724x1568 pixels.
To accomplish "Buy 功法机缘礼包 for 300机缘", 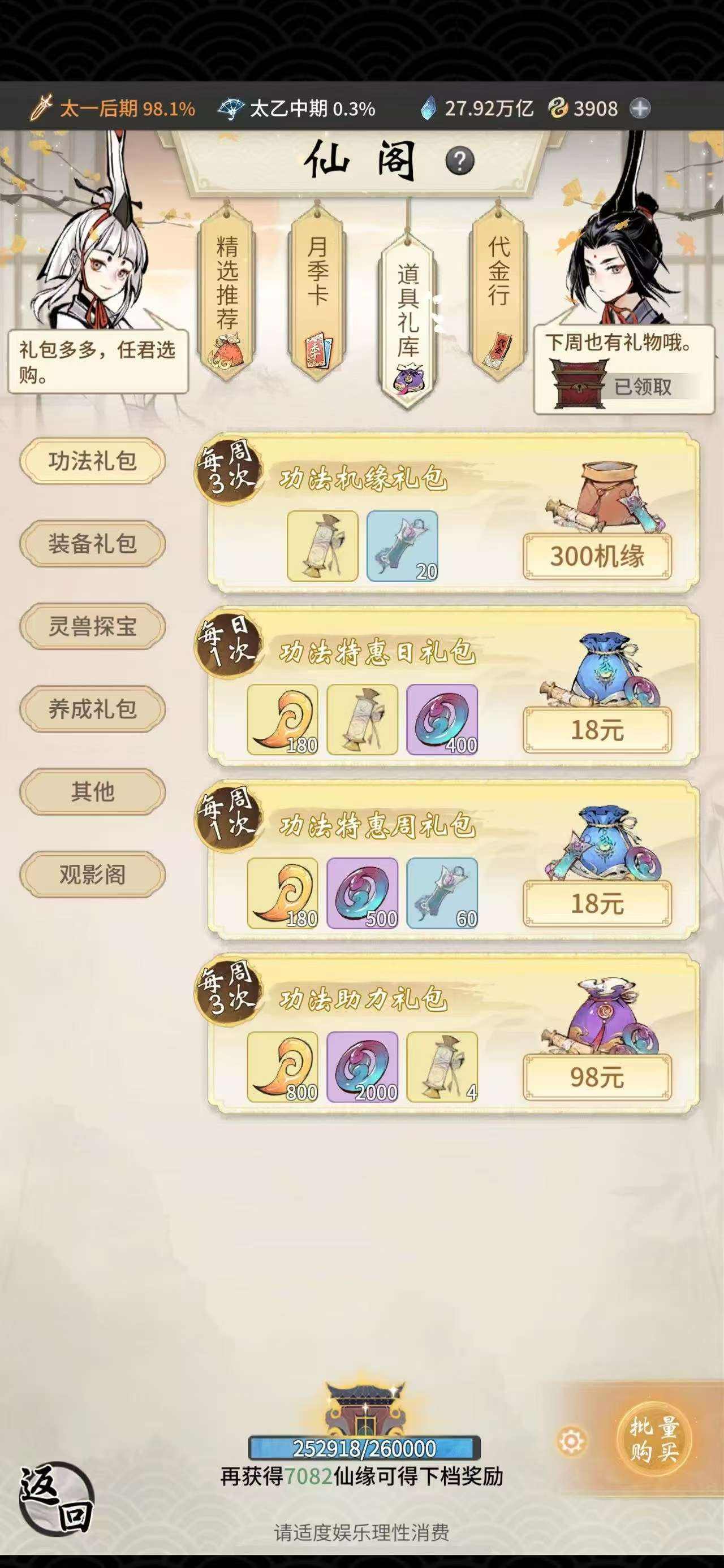I will coord(597,556).
